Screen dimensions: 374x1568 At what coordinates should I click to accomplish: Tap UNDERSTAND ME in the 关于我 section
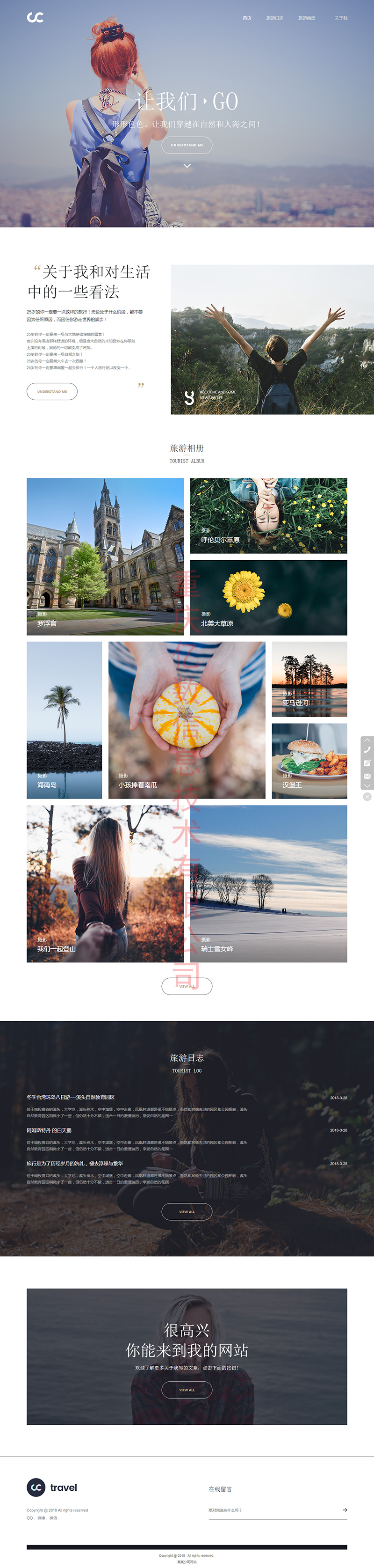(52, 391)
